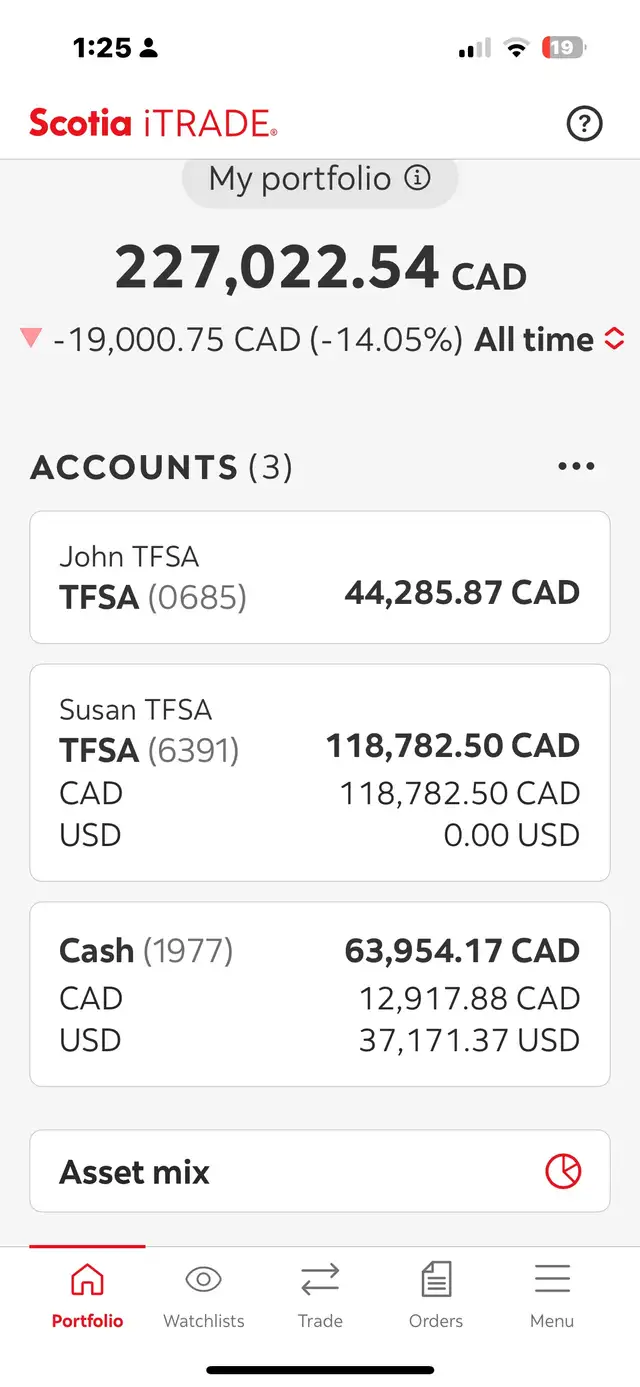Switch to the Trade tab
Image resolution: width=640 pixels, height=1387 pixels.
point(320,1296)
